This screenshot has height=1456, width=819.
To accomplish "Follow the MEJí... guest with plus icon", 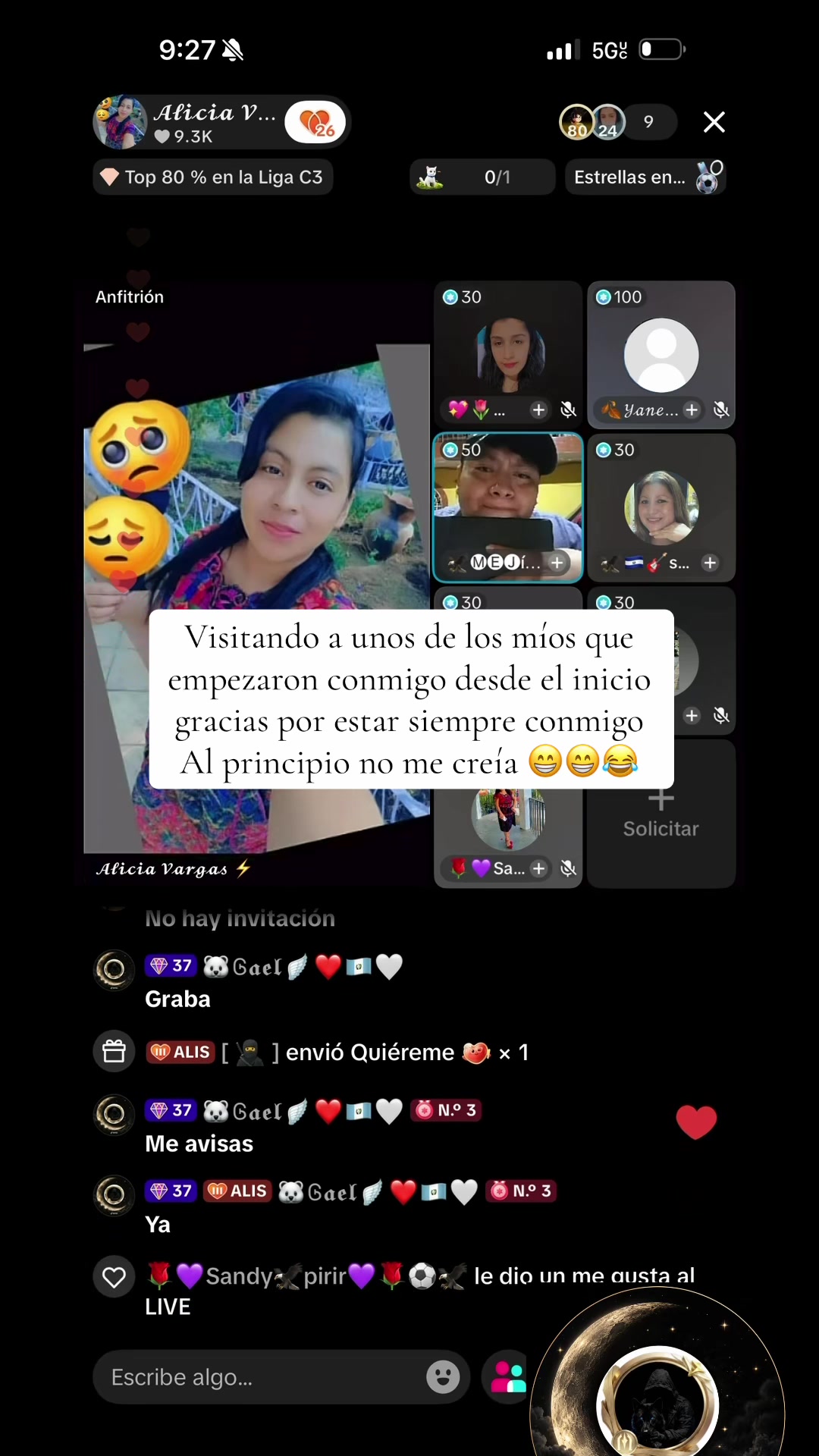I will (x=557, y=563).
